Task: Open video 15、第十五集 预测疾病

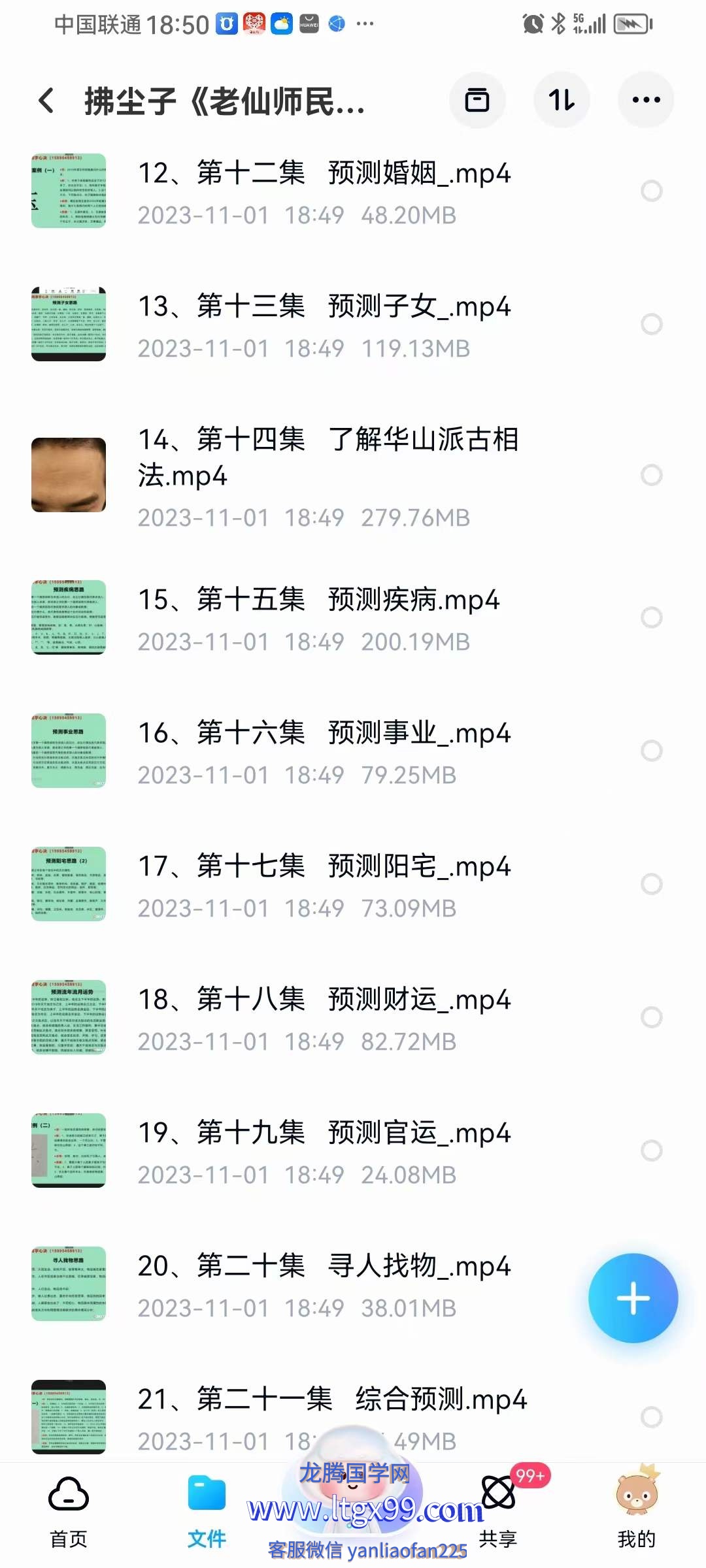Action: [x=318, y=600]
